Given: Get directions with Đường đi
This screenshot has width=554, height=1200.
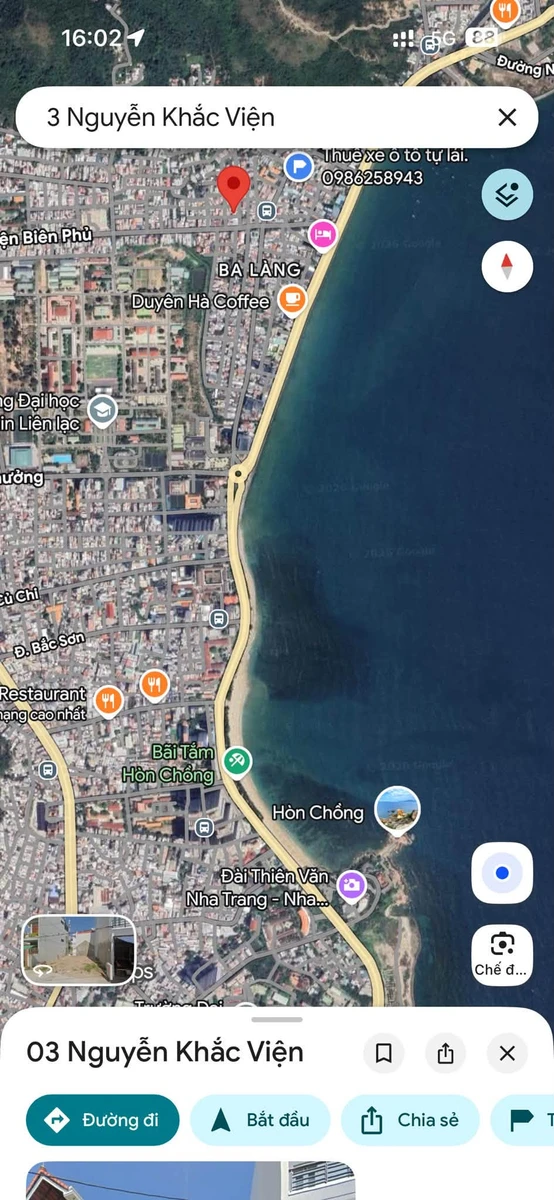Looking at the screenshot, I should pyautogui.click(x=103, y=1120).
